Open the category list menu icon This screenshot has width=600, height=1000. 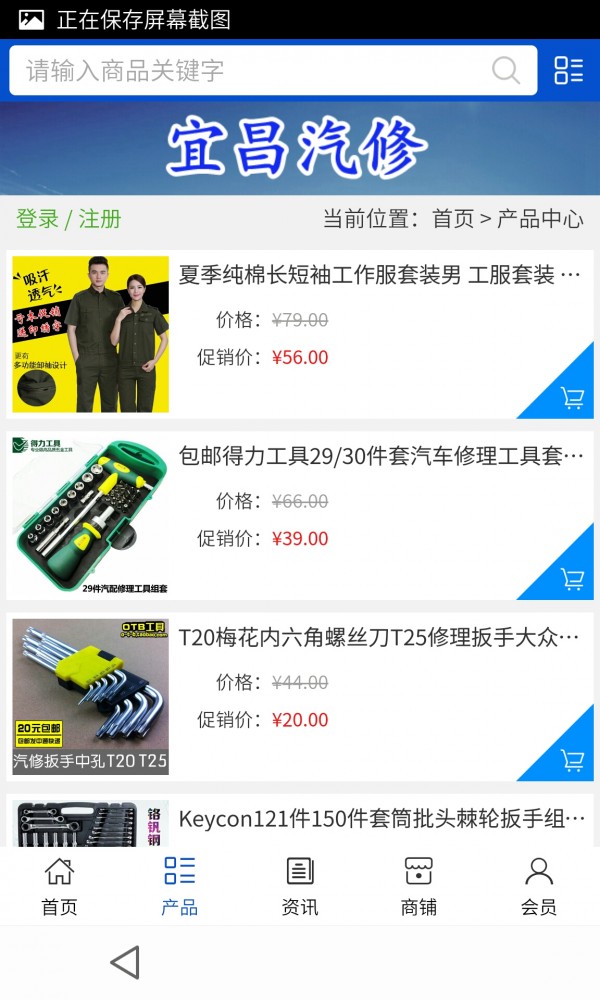pos(568,71)
